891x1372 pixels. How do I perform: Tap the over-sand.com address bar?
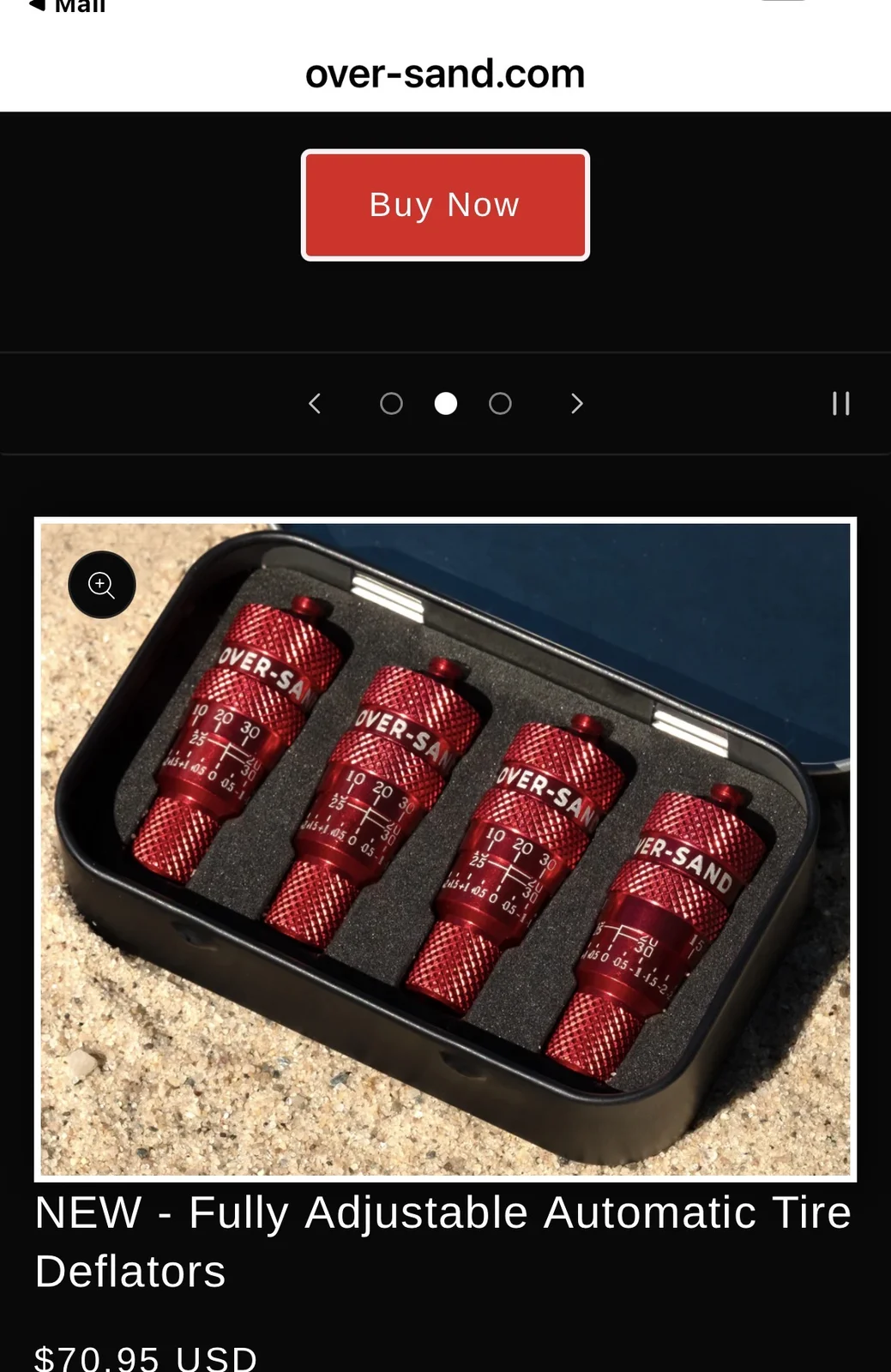point(445,75)
